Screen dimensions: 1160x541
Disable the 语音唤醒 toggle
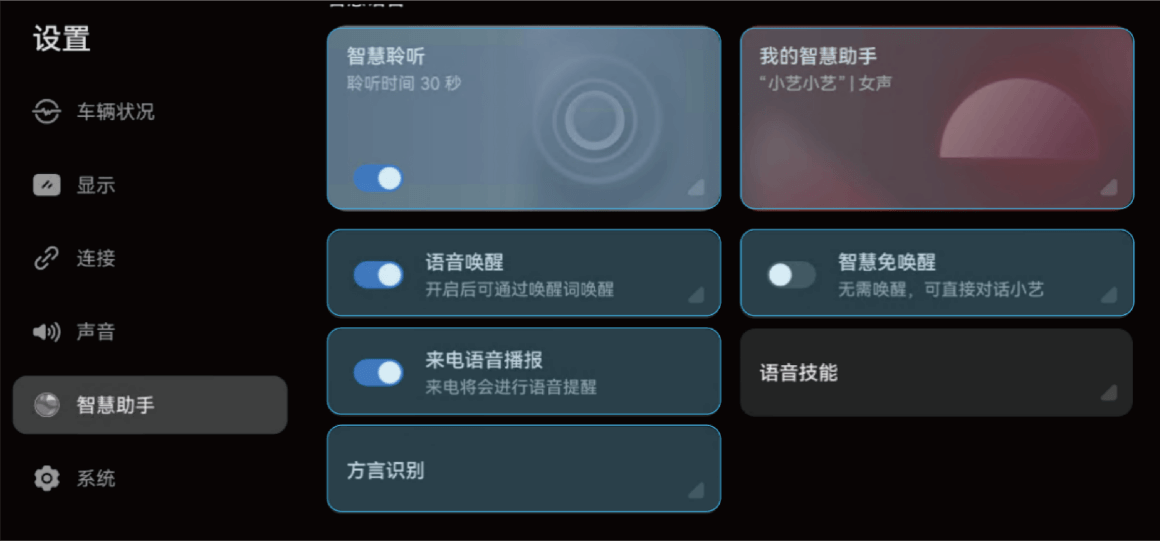[378, 274]
